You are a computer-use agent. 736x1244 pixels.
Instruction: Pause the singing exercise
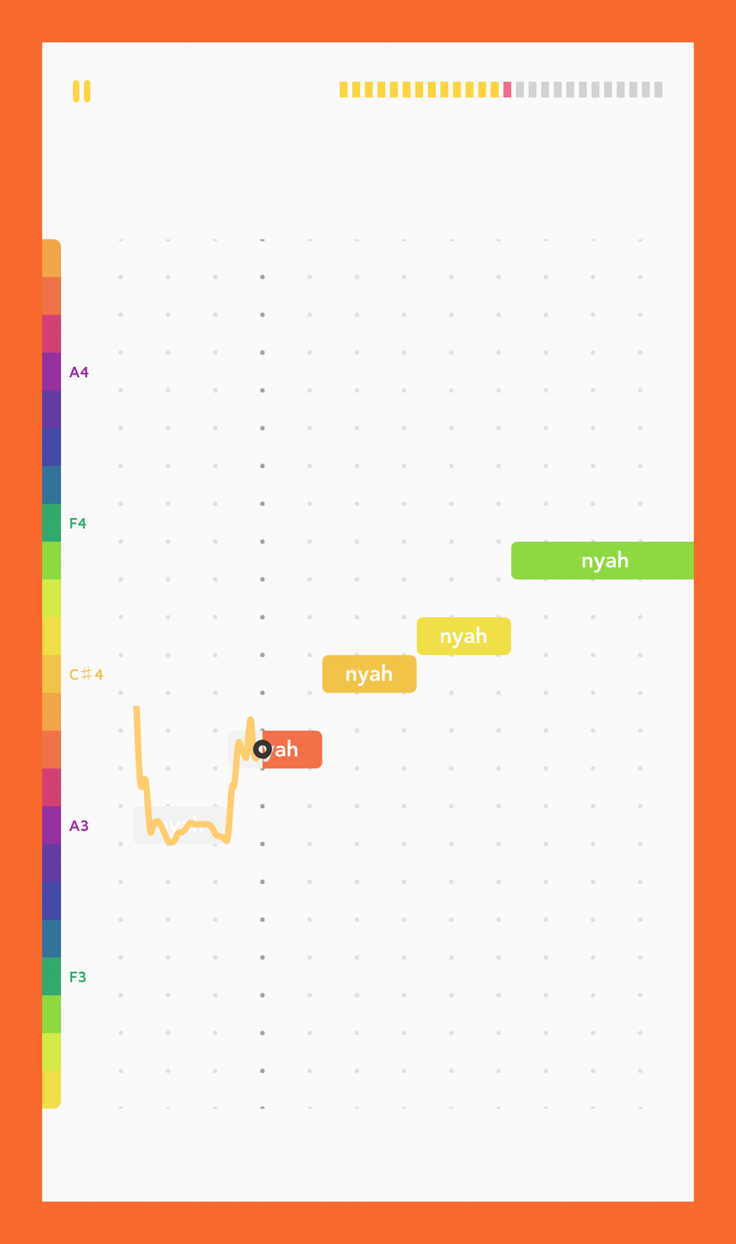point(82,91)
